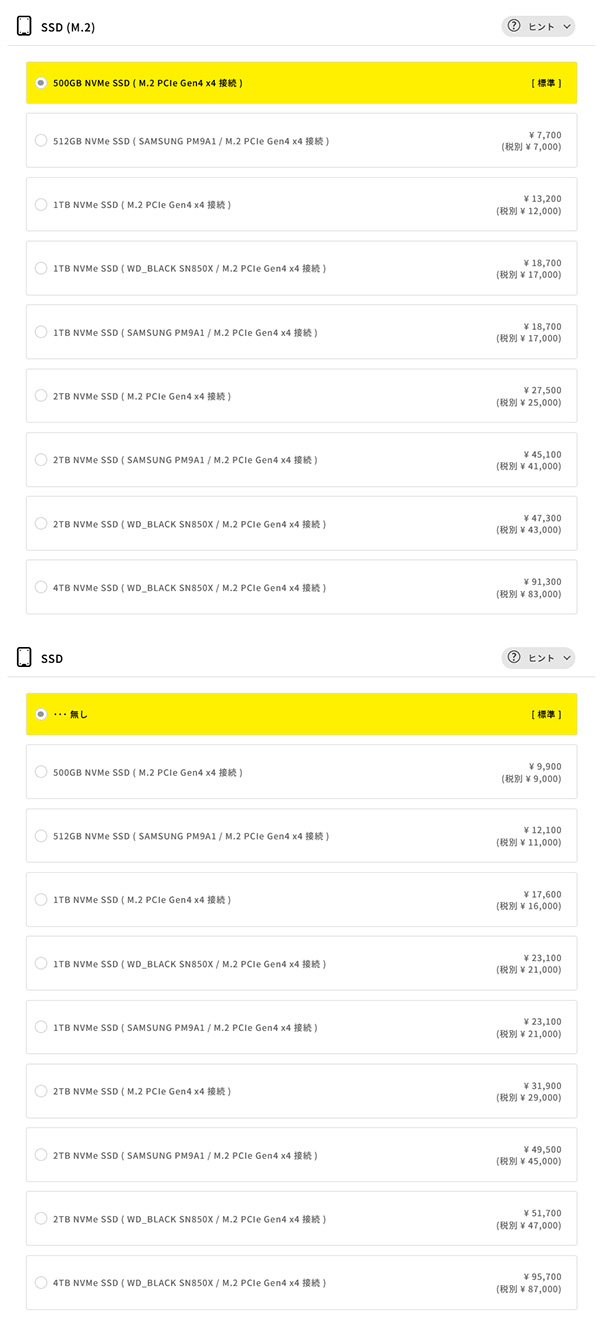Screen dimensions: 600x1325
Task: Pick 1TB WD_BLACK SN850X at ¥18,700 under SSD (M.2)
Action: pos(301,268)
